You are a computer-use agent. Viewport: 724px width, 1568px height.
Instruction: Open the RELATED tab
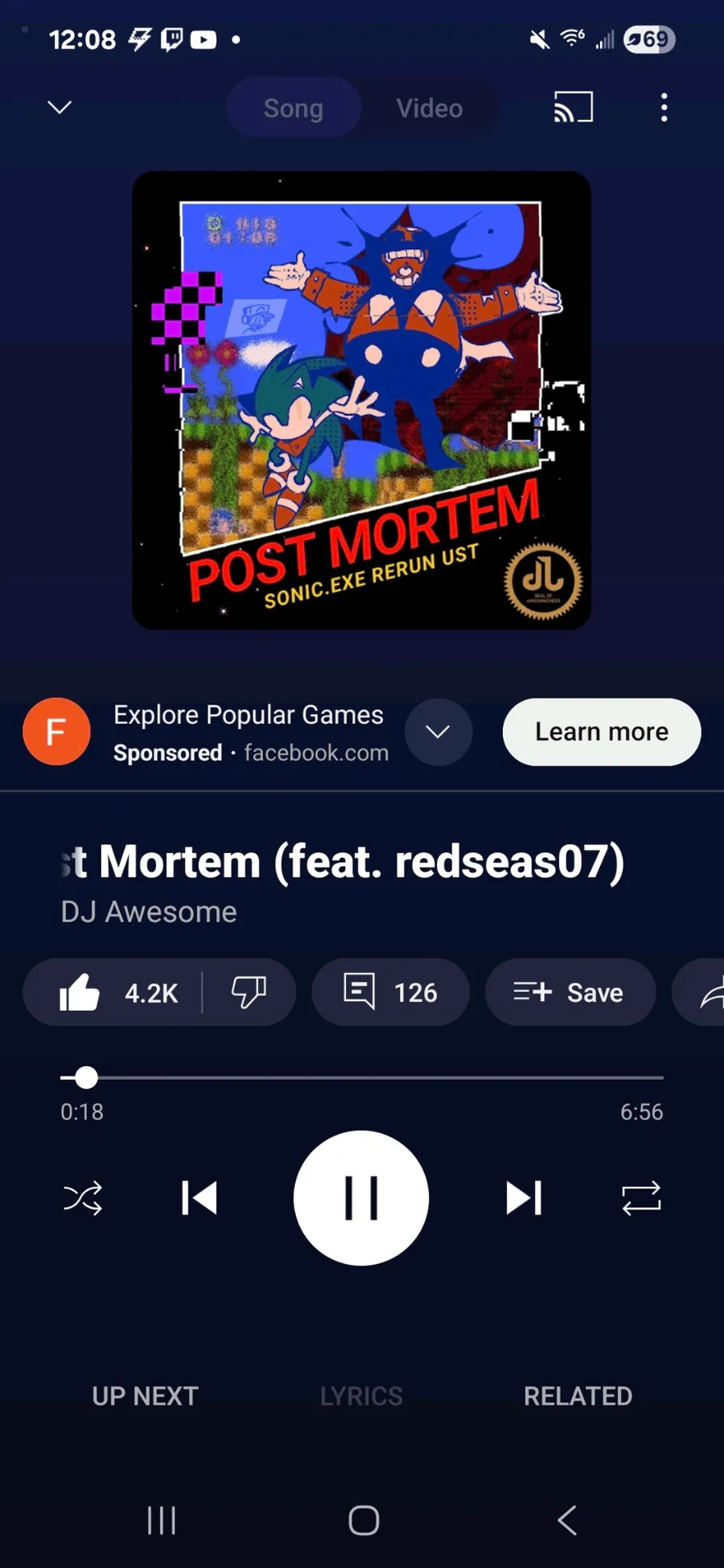click(578, 1396)
